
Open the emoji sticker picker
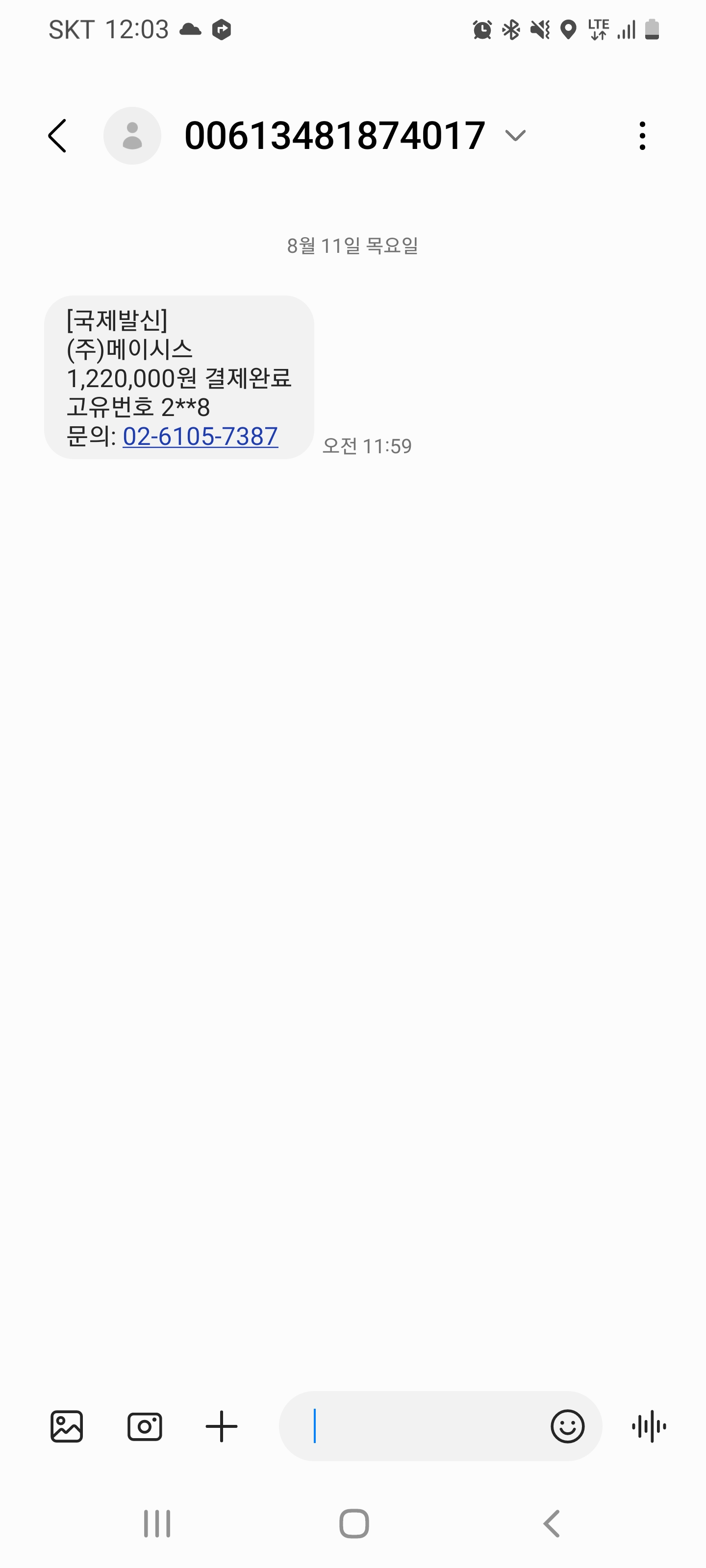click(567, 1426)
